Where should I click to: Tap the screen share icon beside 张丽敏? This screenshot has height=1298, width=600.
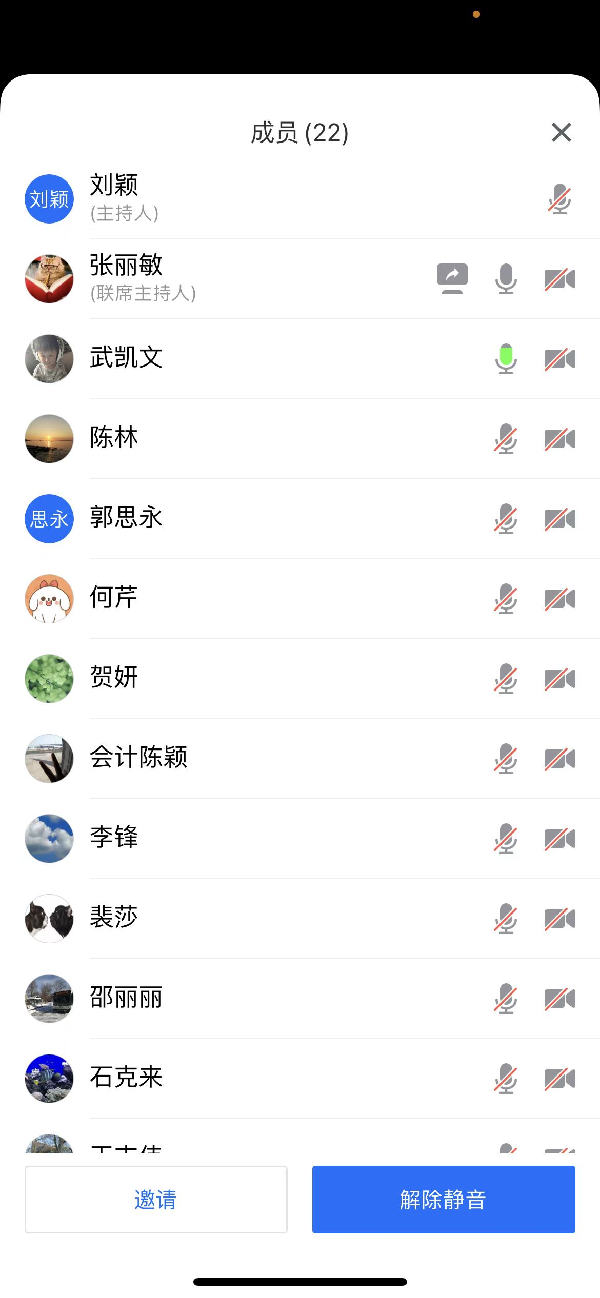tap(453, 278)
